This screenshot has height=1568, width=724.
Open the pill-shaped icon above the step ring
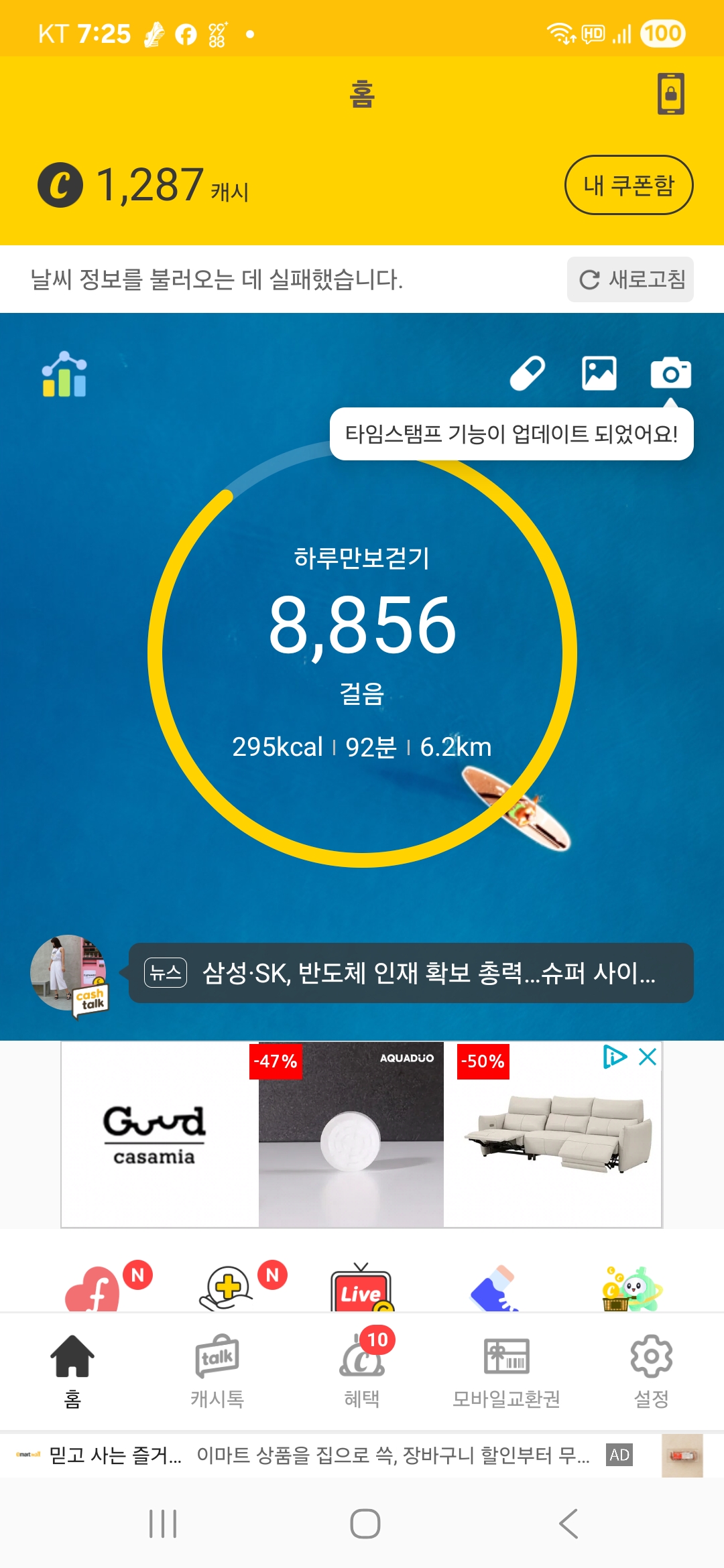tap(528, 373)
